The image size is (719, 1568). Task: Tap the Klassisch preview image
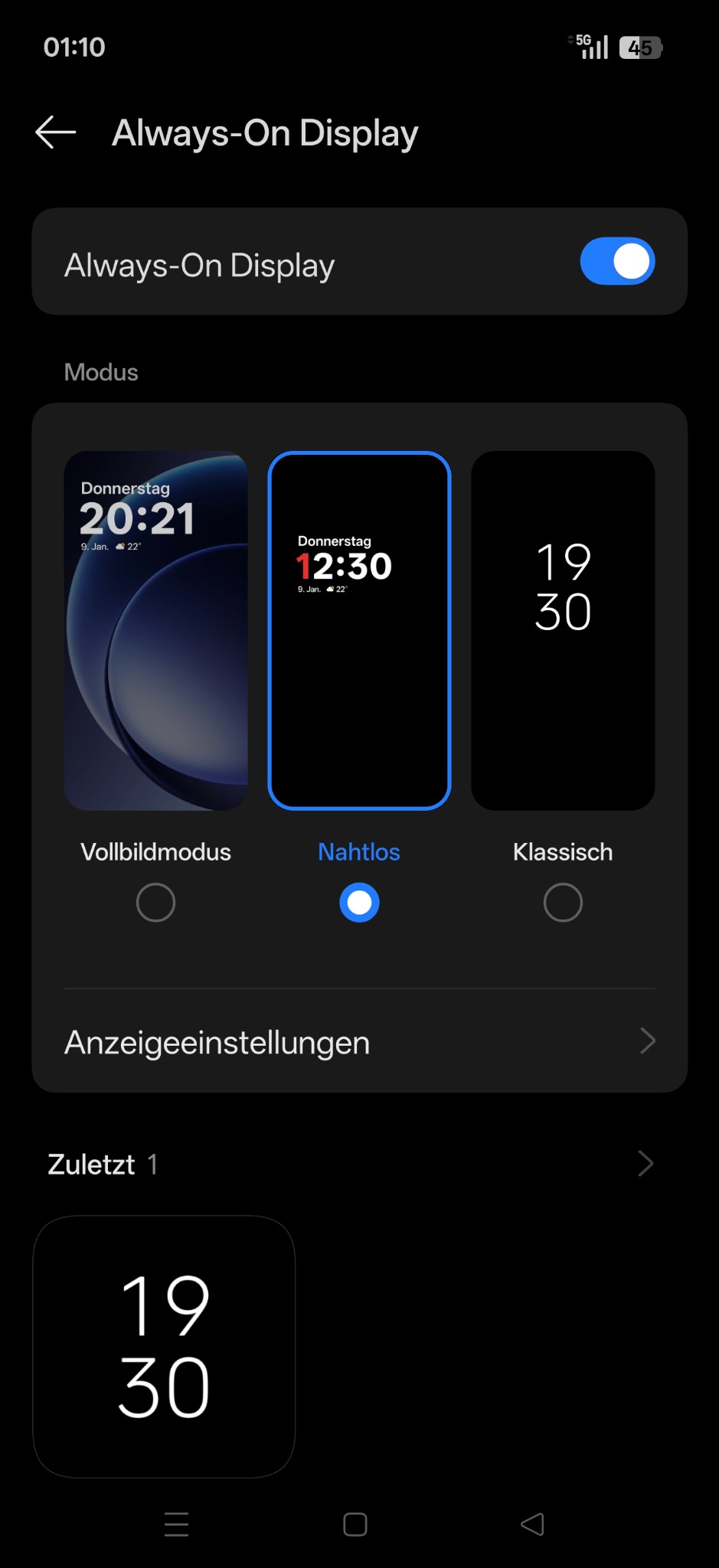pyautogui.click(x=563, y=630)
